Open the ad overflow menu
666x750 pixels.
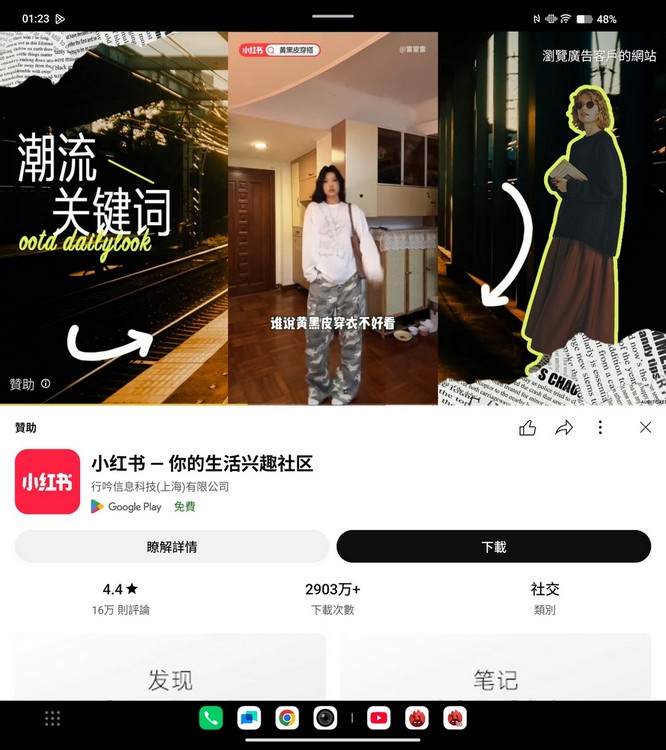600,428
